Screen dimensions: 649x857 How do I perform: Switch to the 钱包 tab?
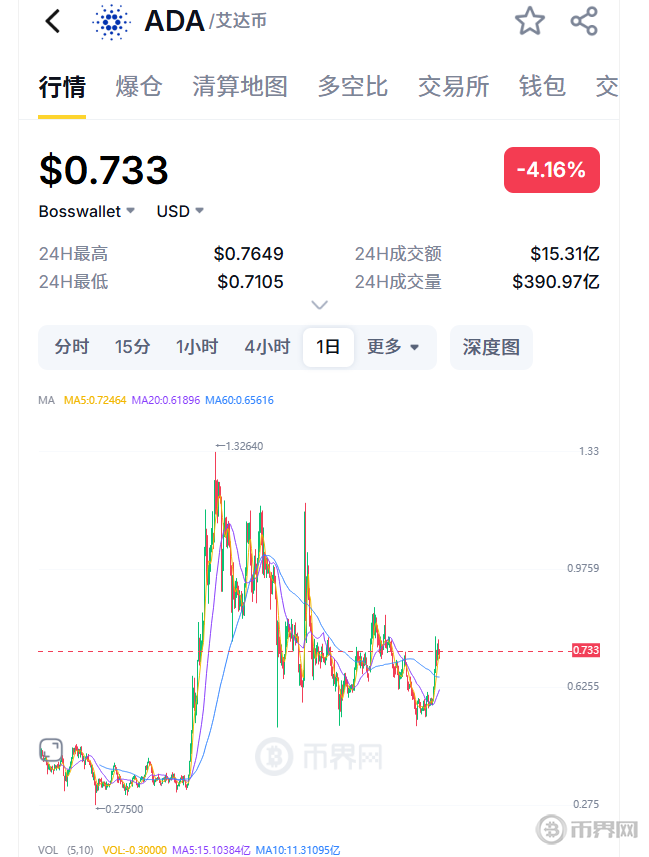[x=543, y=87]
